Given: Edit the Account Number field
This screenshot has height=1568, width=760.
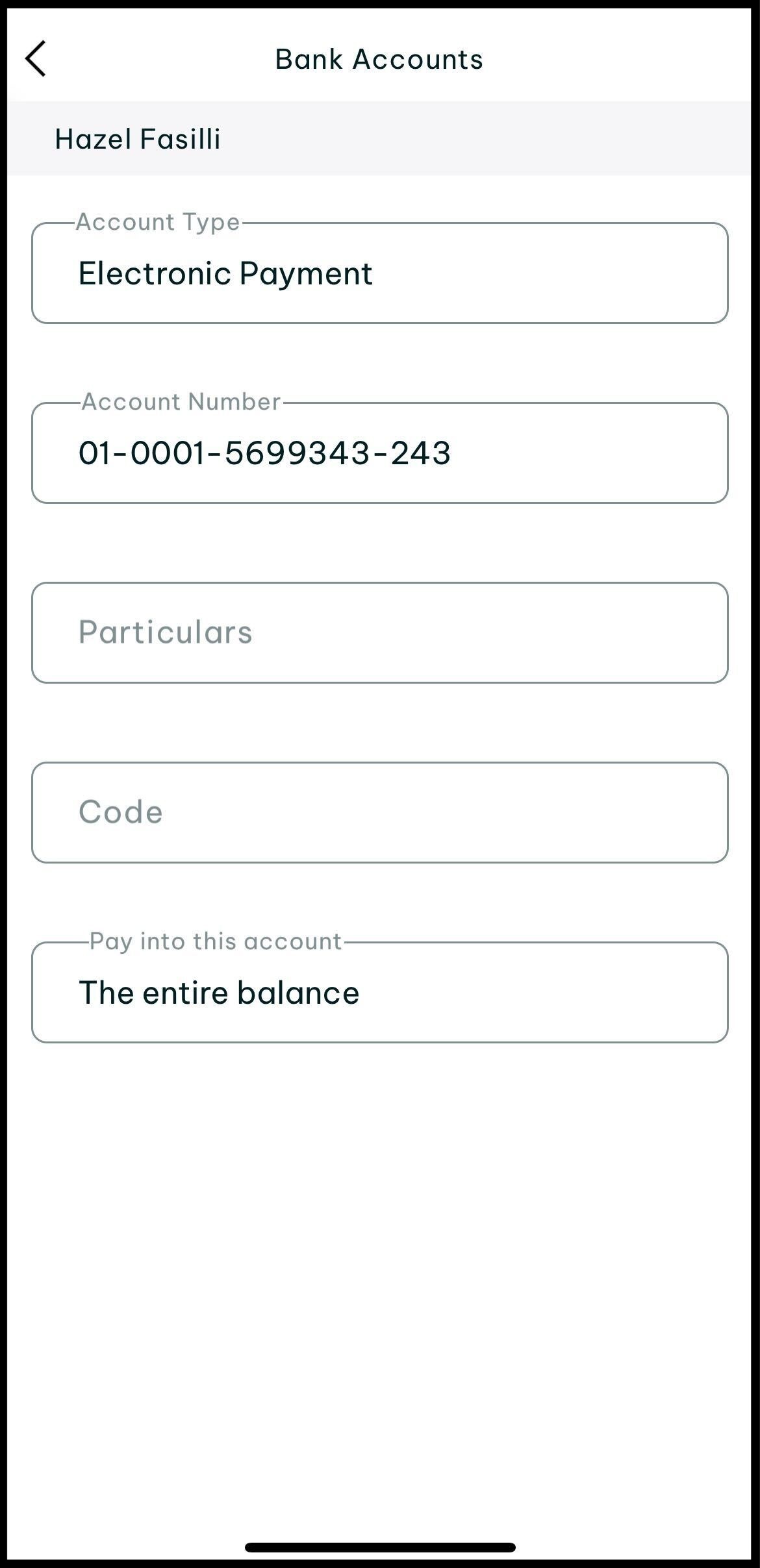Looking at the screenshot, I should pos(379,453).
